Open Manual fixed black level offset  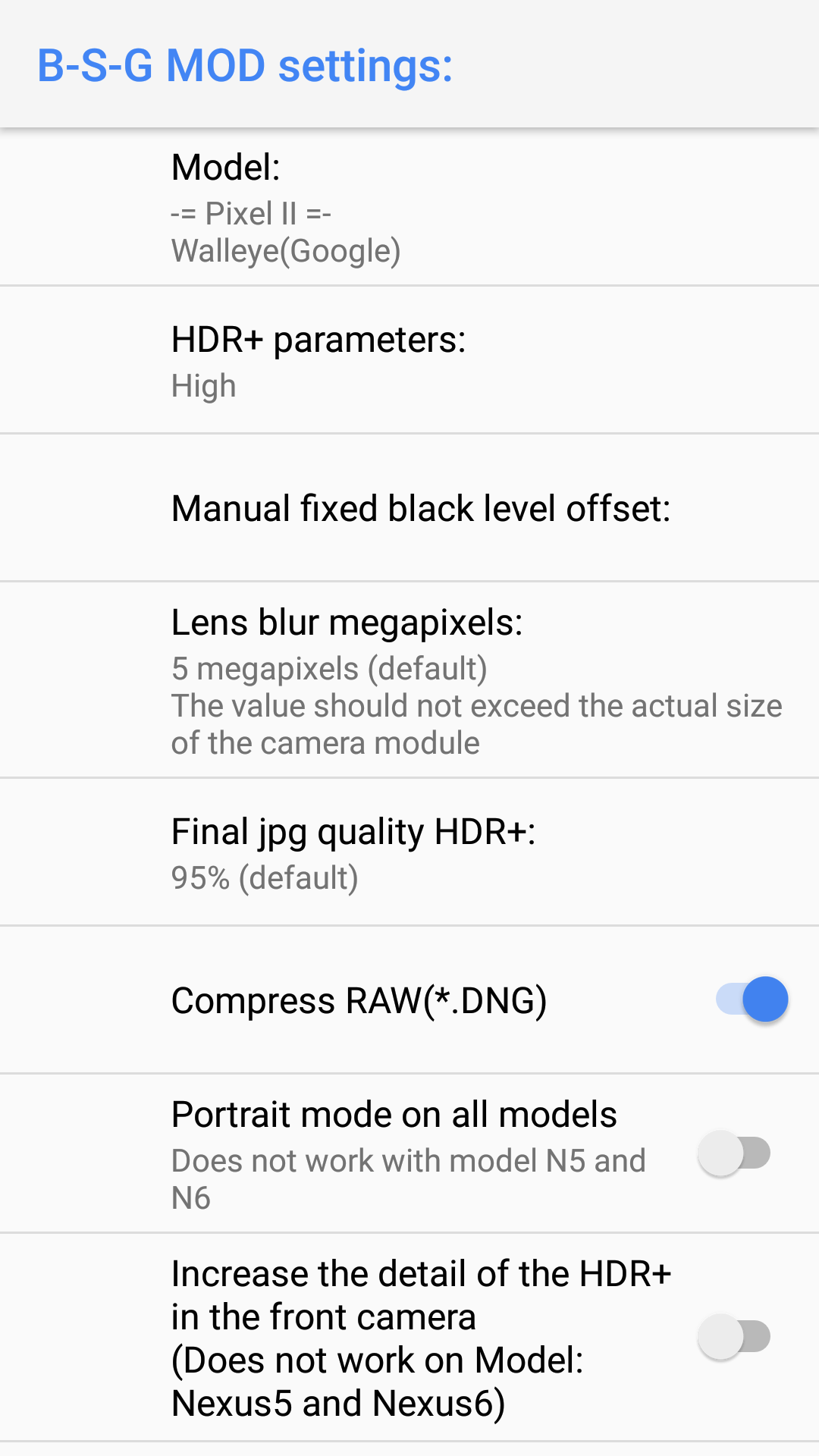(421, 508)
